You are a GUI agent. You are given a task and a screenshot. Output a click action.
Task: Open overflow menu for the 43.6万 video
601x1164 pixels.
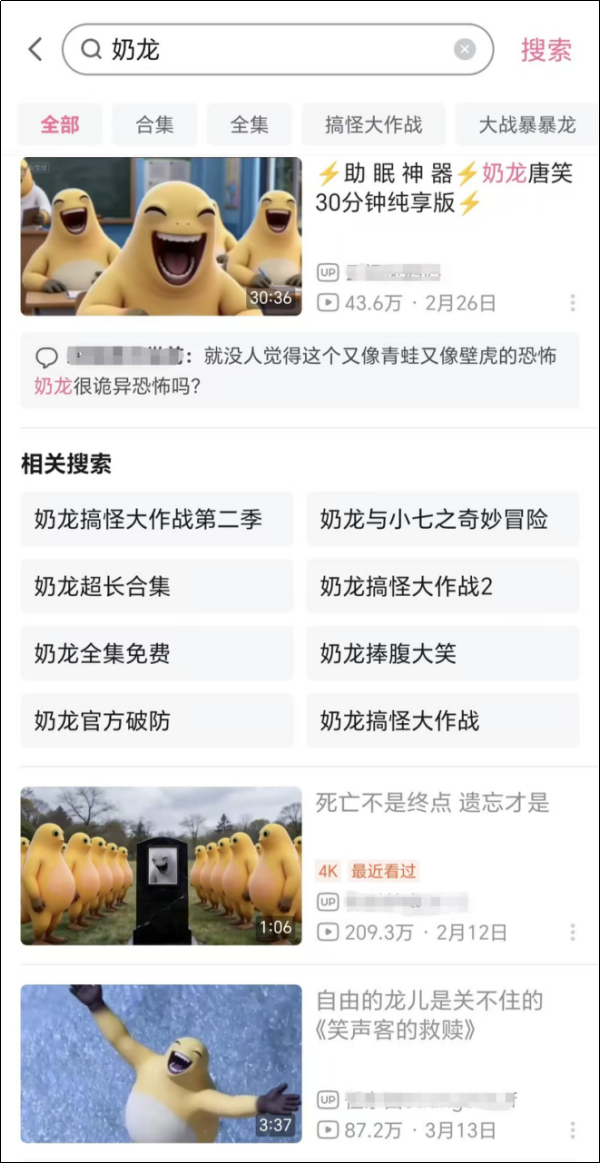pyautogui.click(x=573, y=302)
